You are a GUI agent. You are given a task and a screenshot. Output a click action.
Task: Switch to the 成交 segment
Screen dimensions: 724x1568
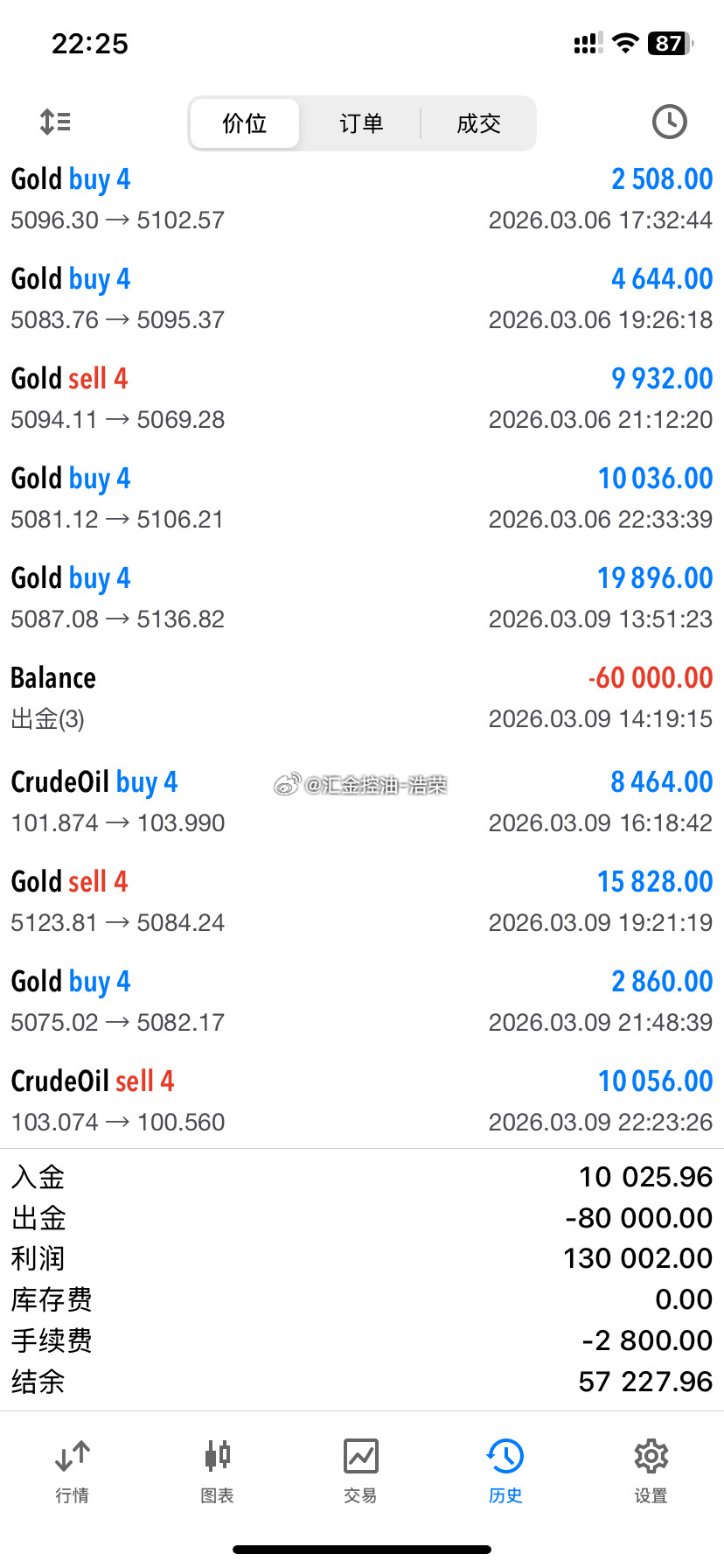coord(478,123)
